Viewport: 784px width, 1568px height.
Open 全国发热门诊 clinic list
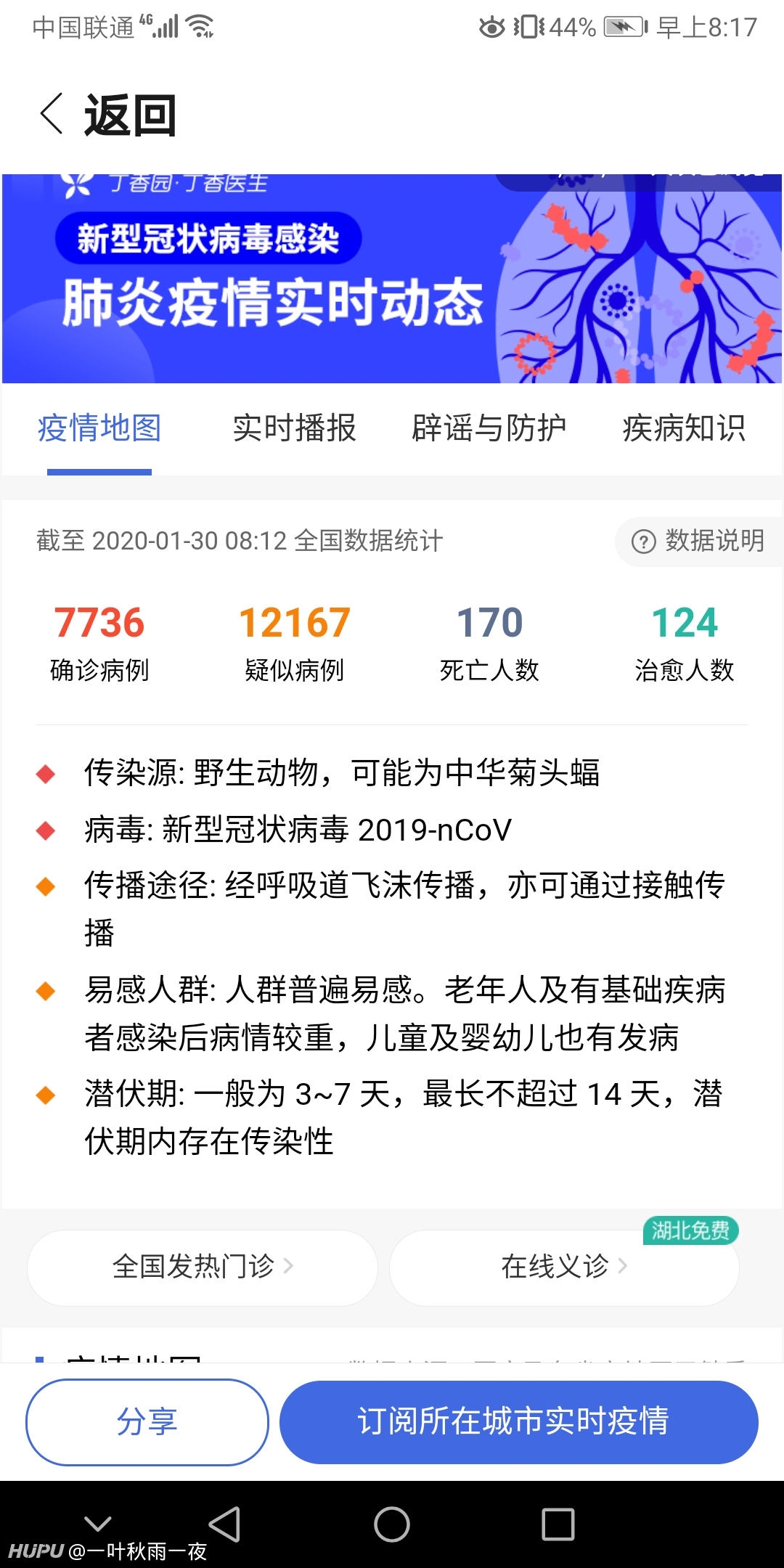click(x=203, y=1267)
